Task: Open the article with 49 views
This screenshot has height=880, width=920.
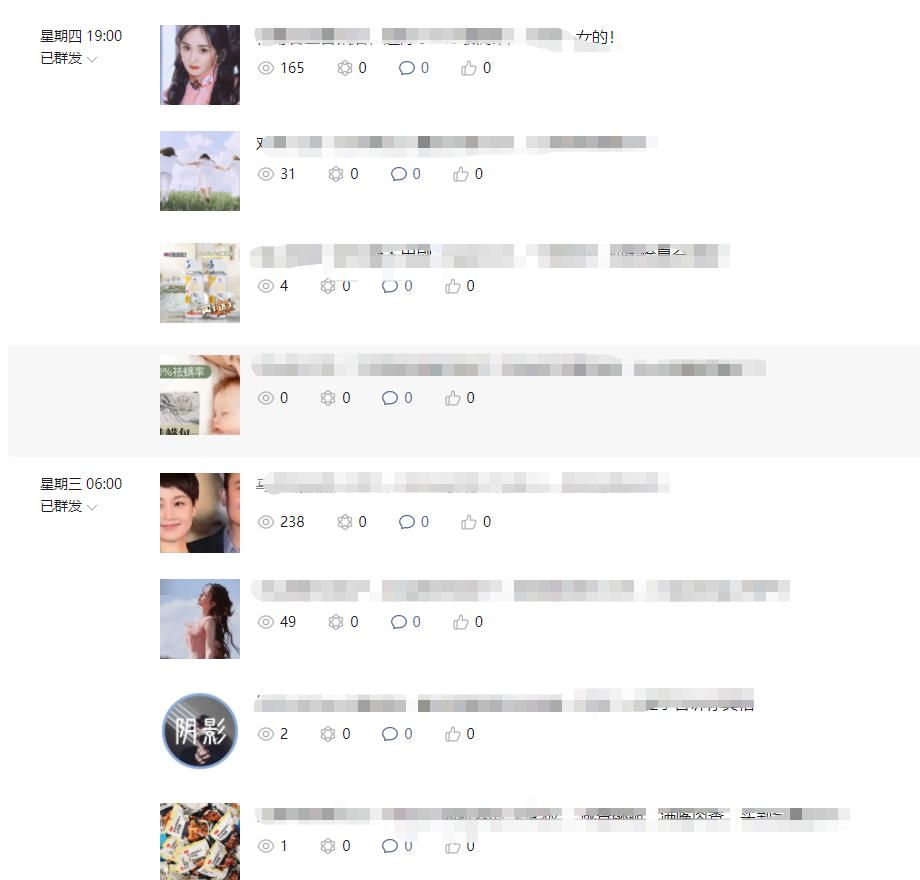Action: pos(520,590)
